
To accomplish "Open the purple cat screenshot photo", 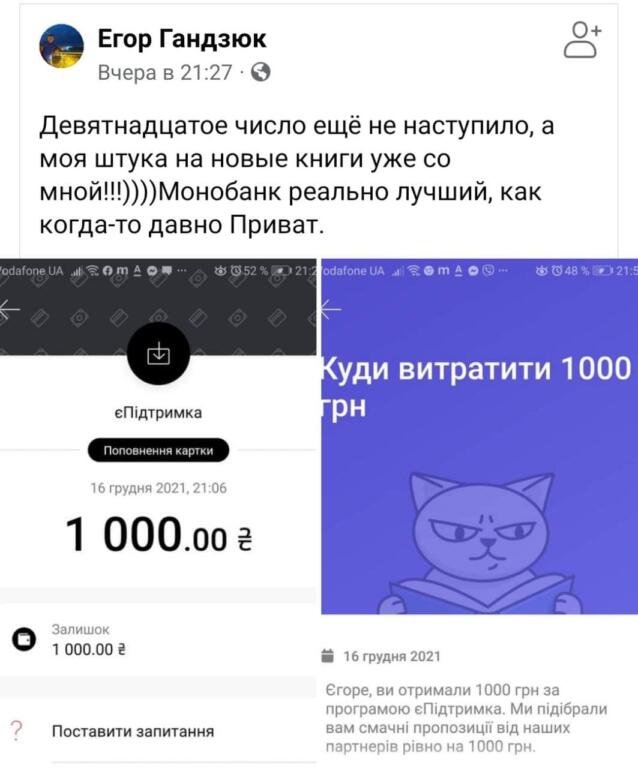I will pos(478,512).
